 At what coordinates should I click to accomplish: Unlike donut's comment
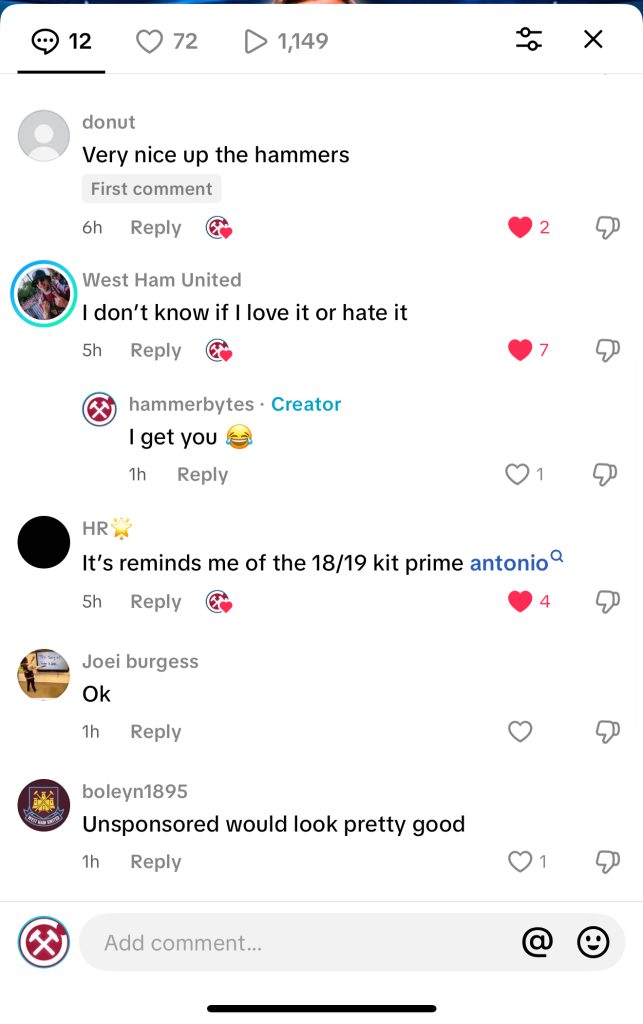tap(520, 227)
